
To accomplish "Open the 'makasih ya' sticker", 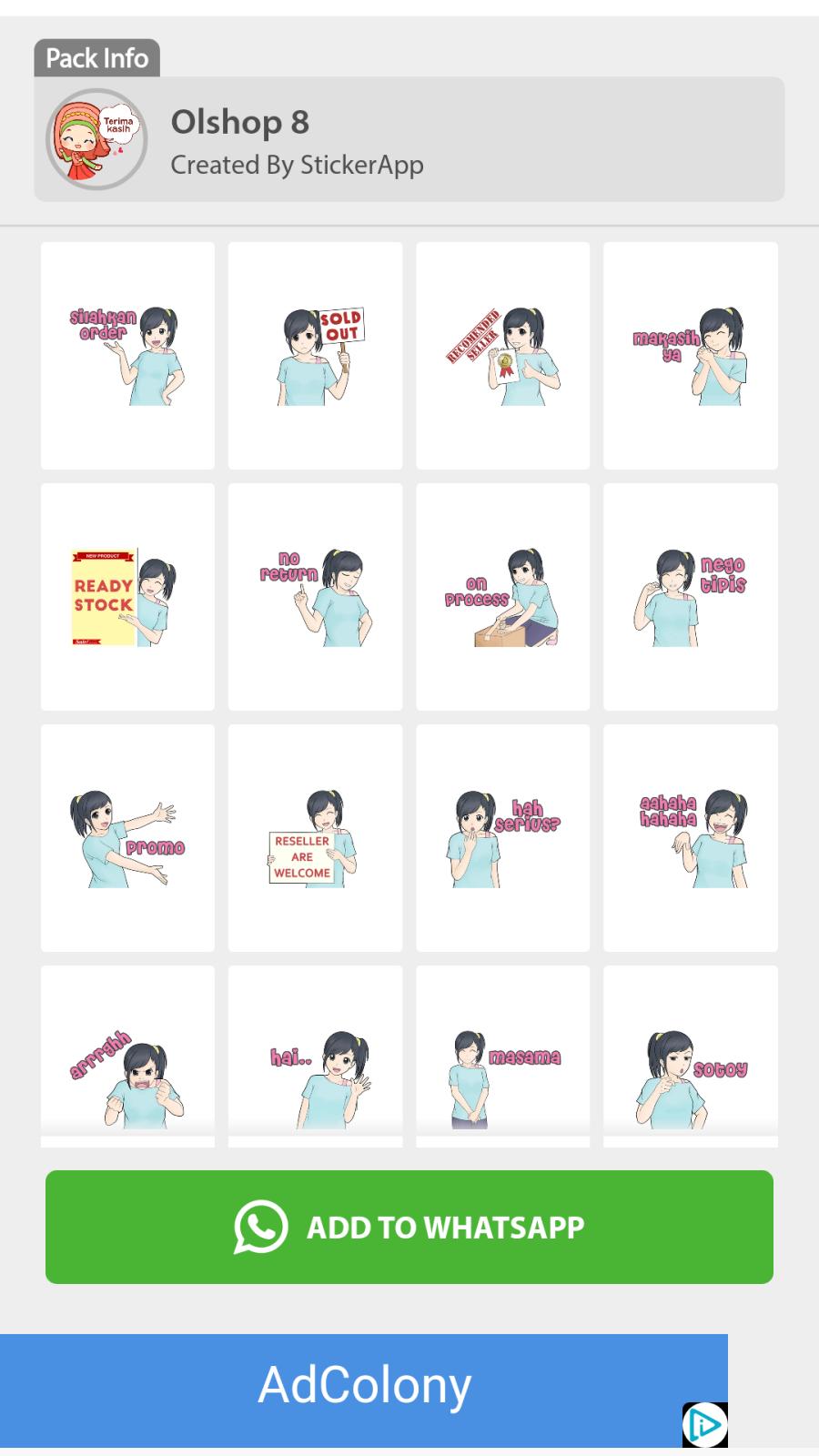I will pos(690,356).
